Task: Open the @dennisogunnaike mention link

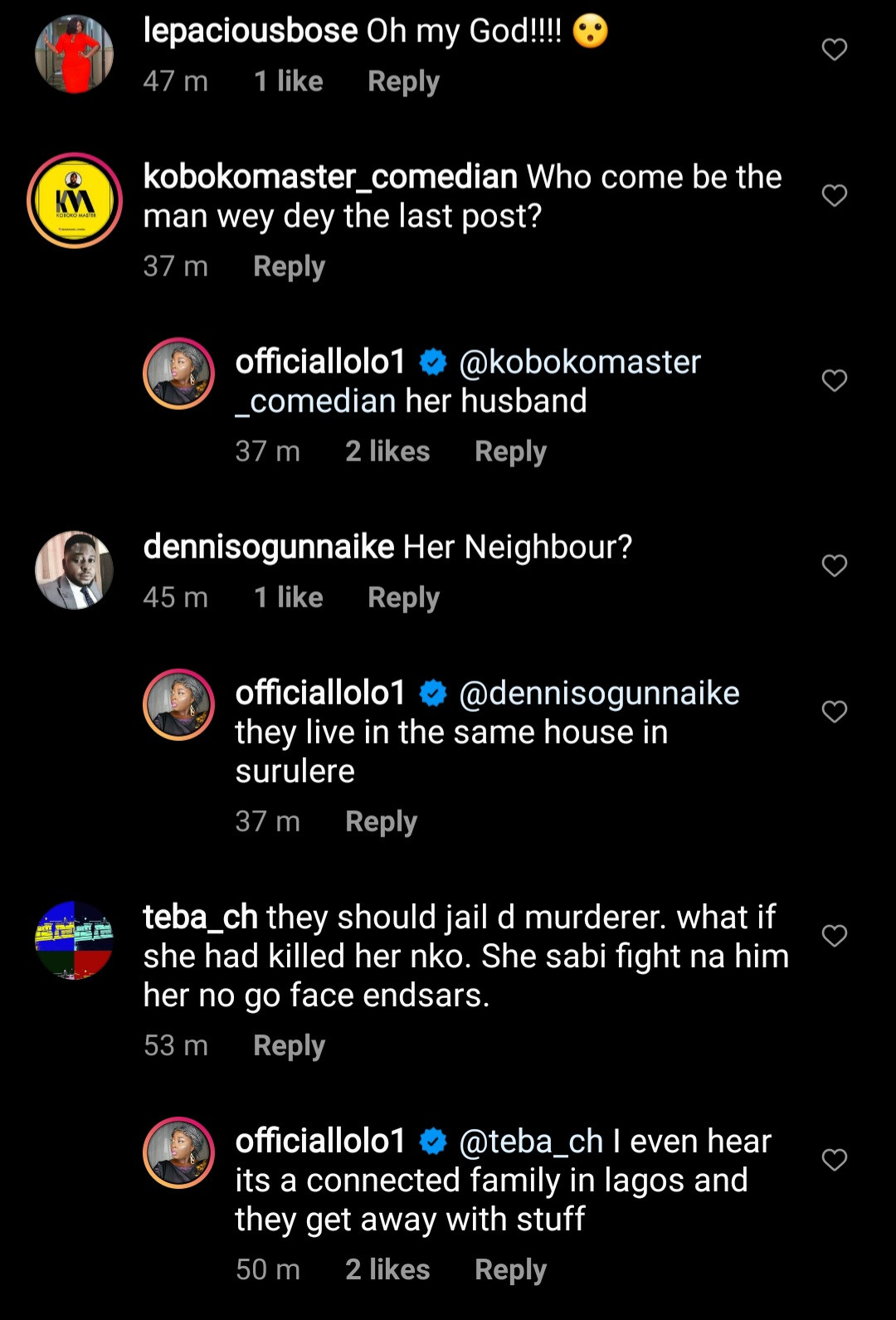Action: 599,694
